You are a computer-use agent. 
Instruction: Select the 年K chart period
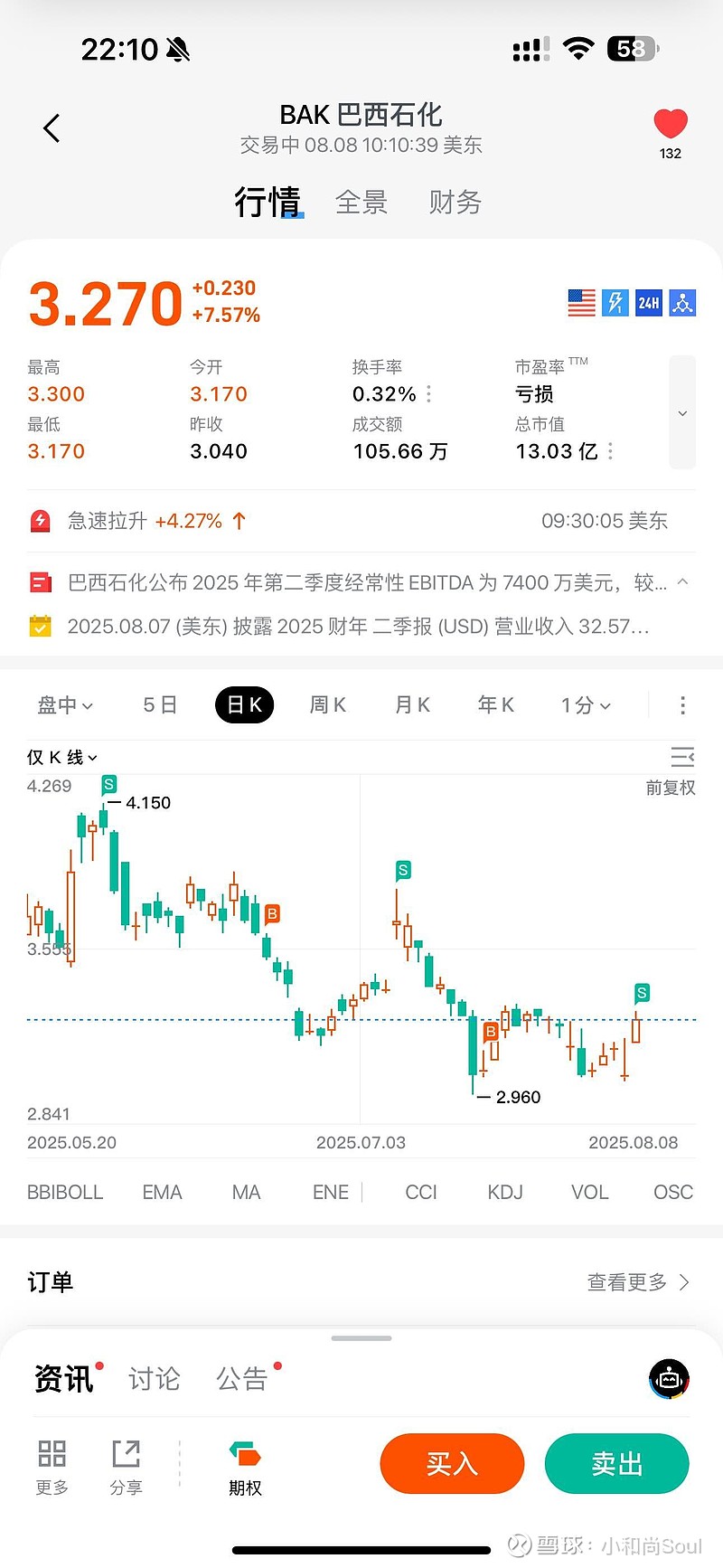coord(495,705)
